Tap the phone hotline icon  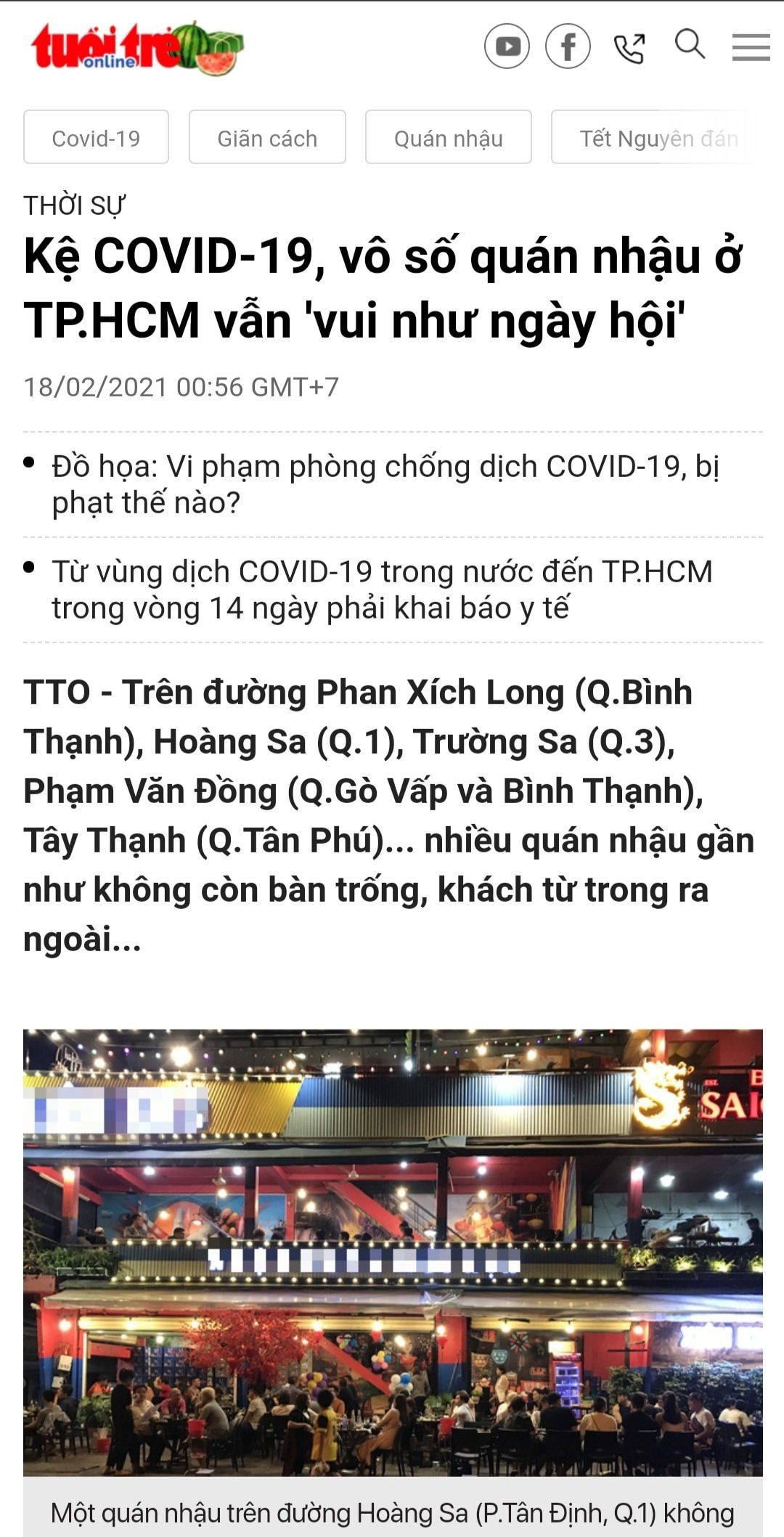point(629,48)
